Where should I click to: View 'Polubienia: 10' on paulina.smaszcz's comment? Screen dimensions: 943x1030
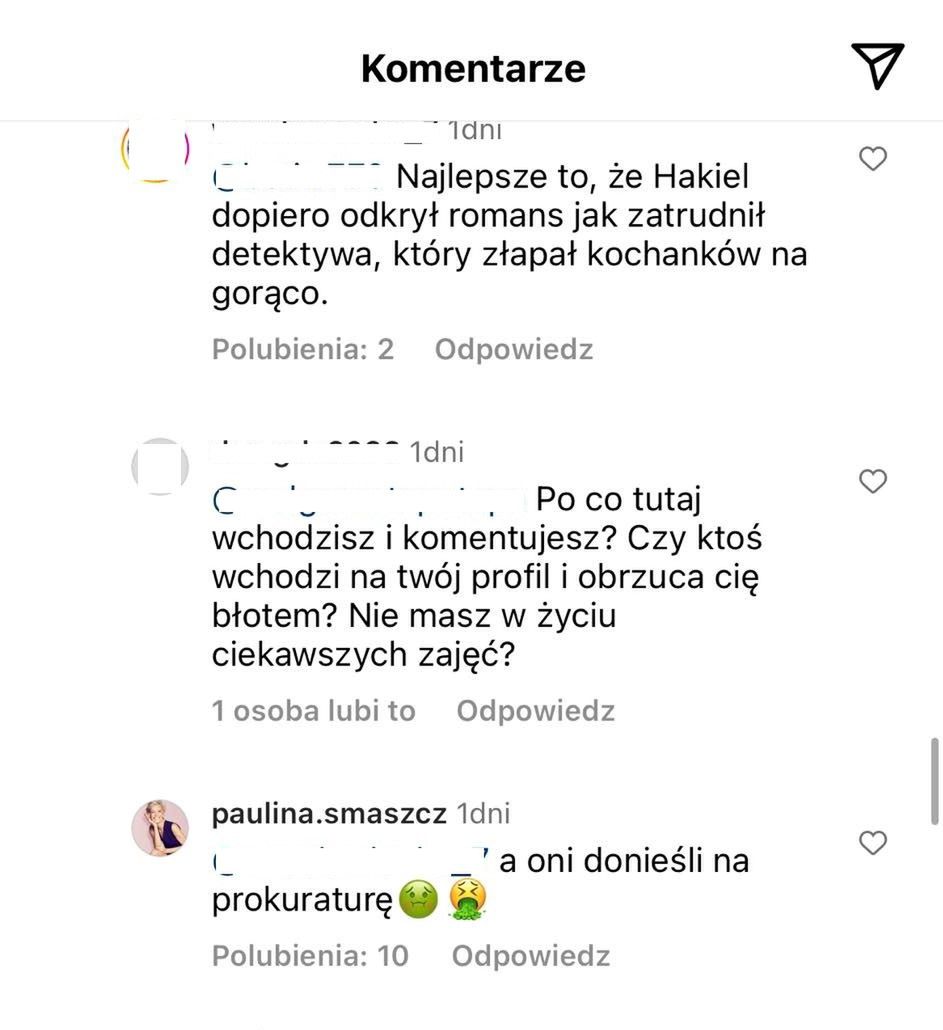point(310,955)
